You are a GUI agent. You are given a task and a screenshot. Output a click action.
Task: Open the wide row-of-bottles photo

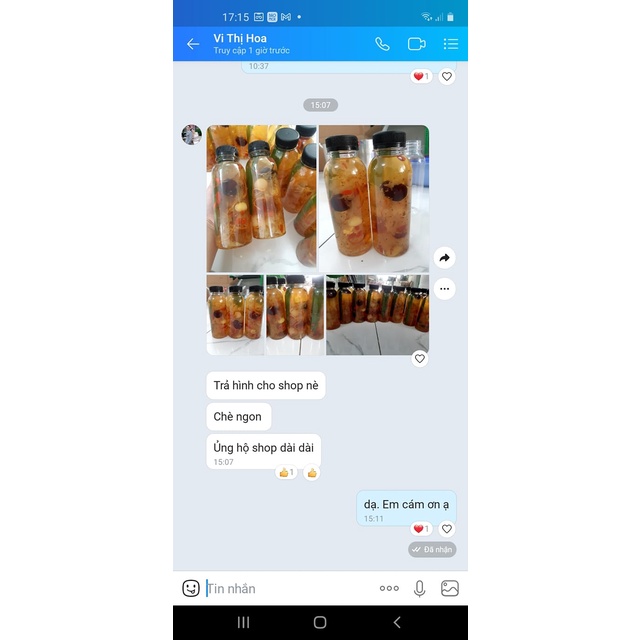pyautogui.click(x=378, y=315)
